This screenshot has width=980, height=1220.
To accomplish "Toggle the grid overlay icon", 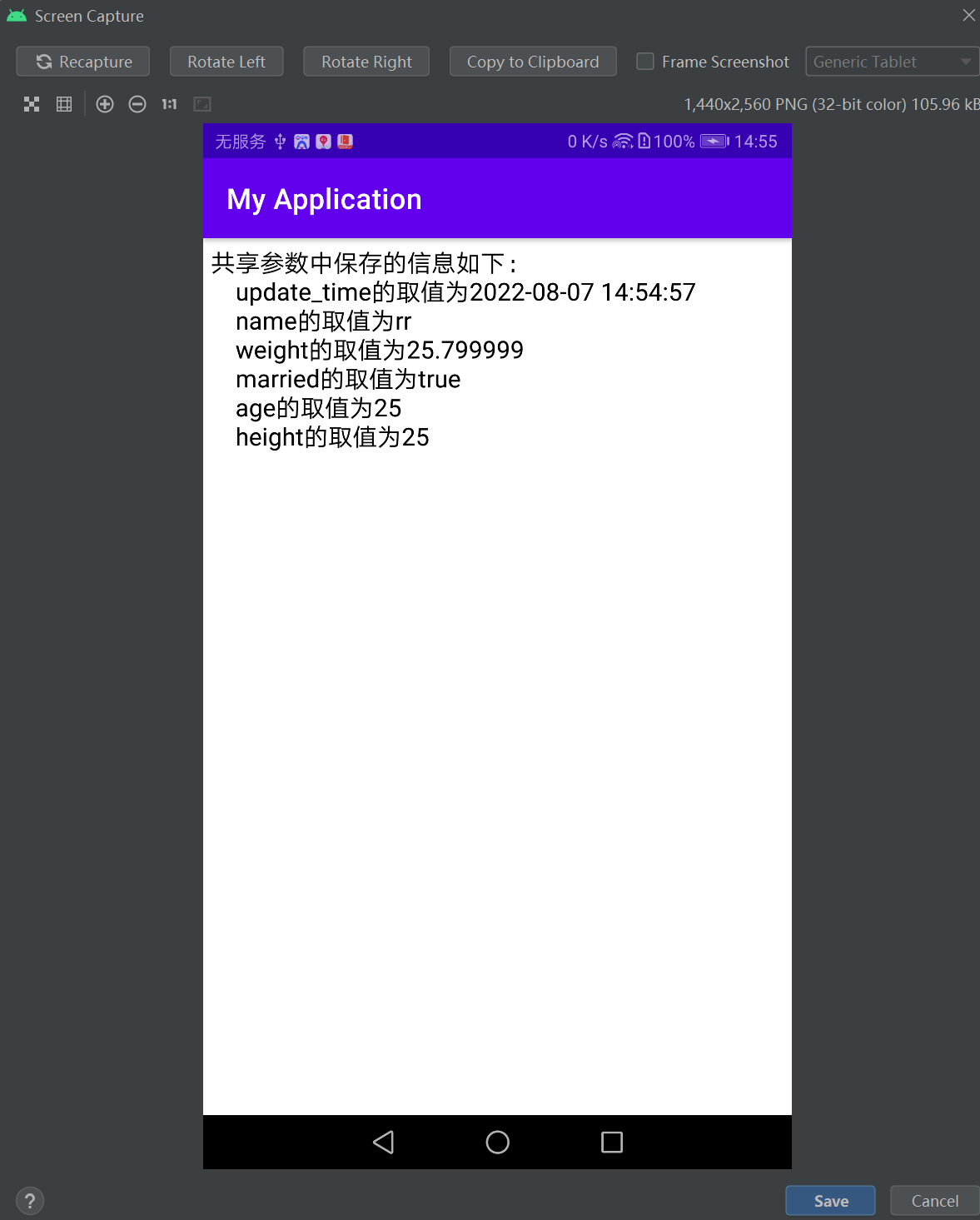I will click(64, 104).
